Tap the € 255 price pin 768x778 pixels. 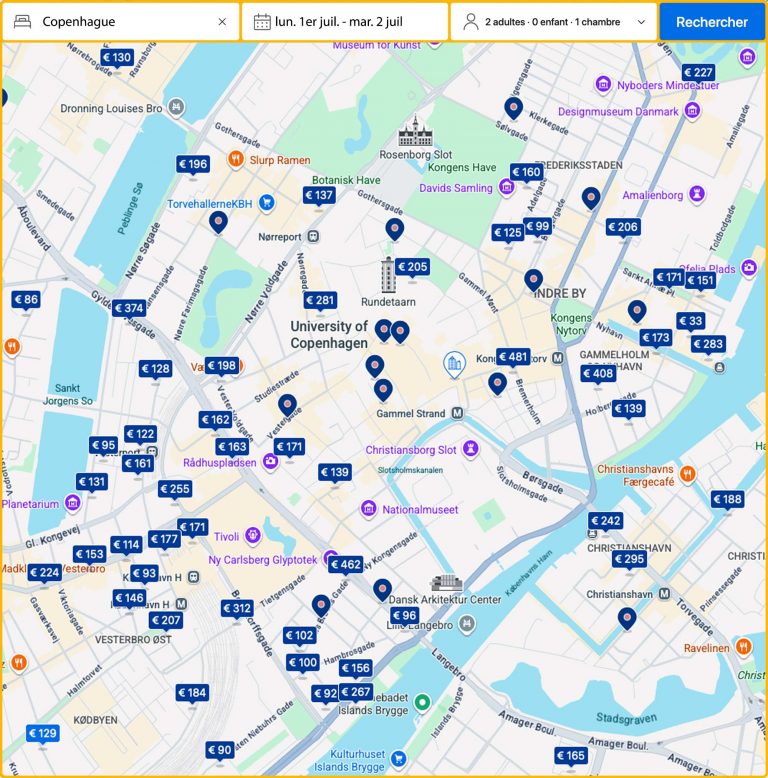(175, 490)
